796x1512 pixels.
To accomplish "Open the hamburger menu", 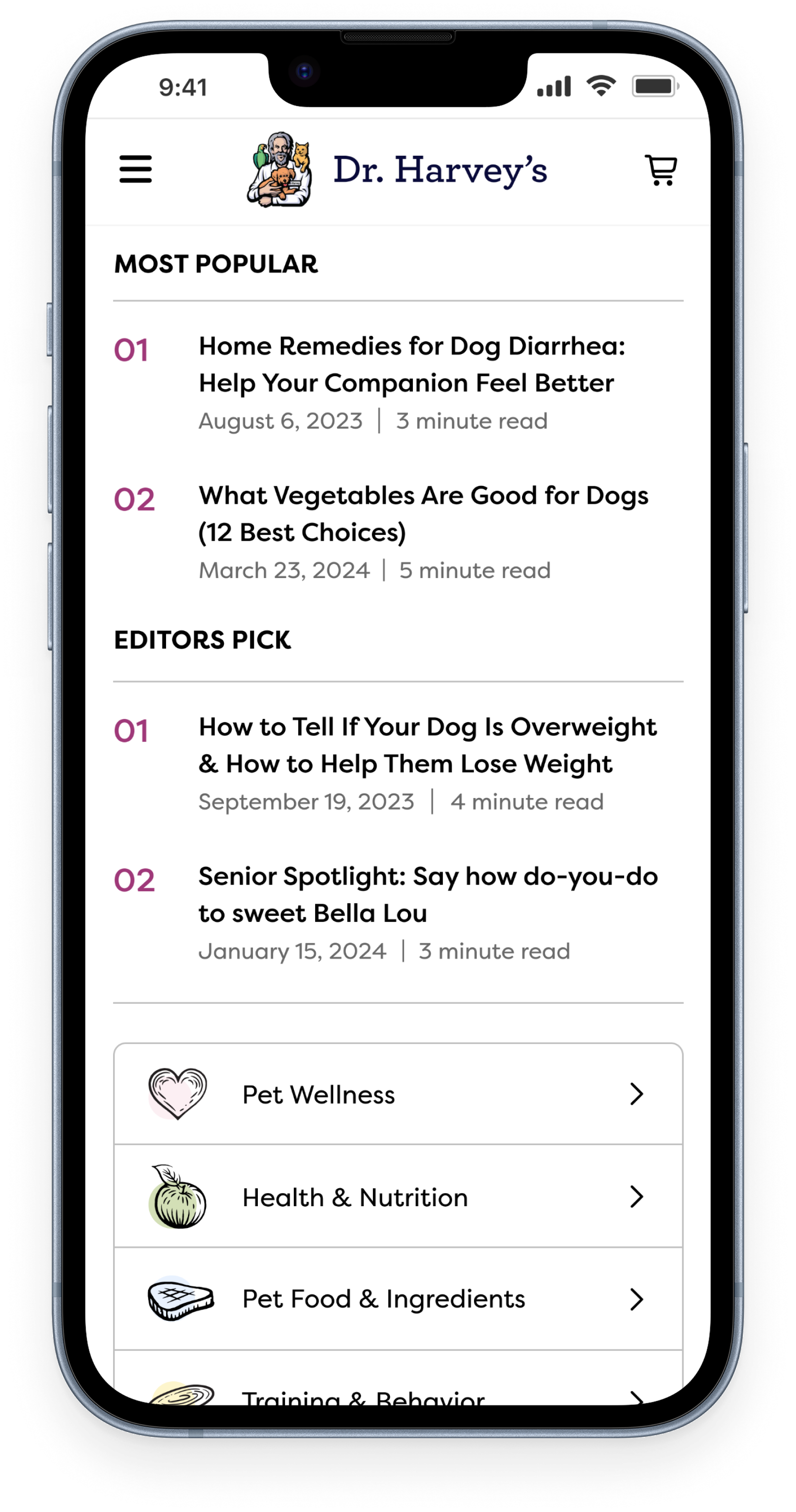I will [135, 169].
